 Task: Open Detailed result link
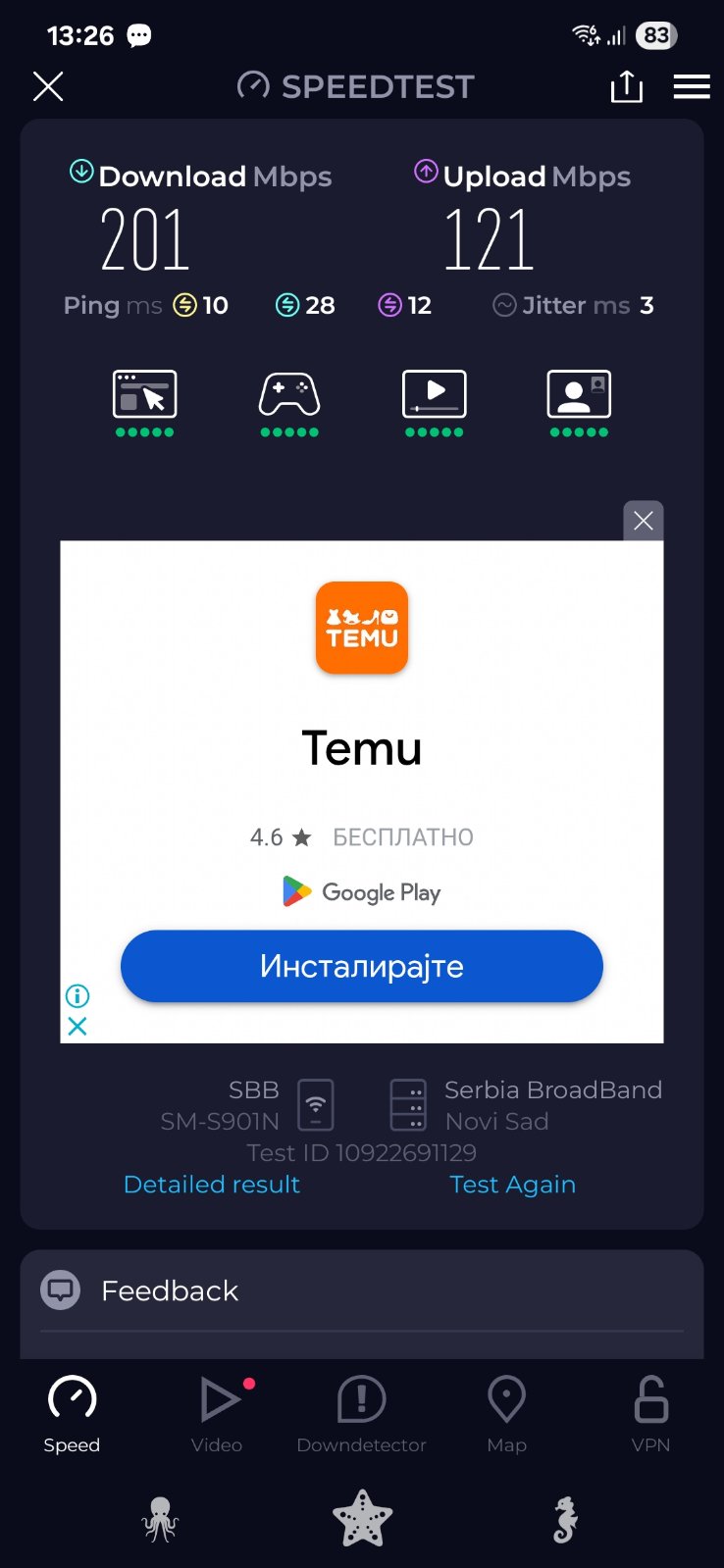coord(212,1185)
